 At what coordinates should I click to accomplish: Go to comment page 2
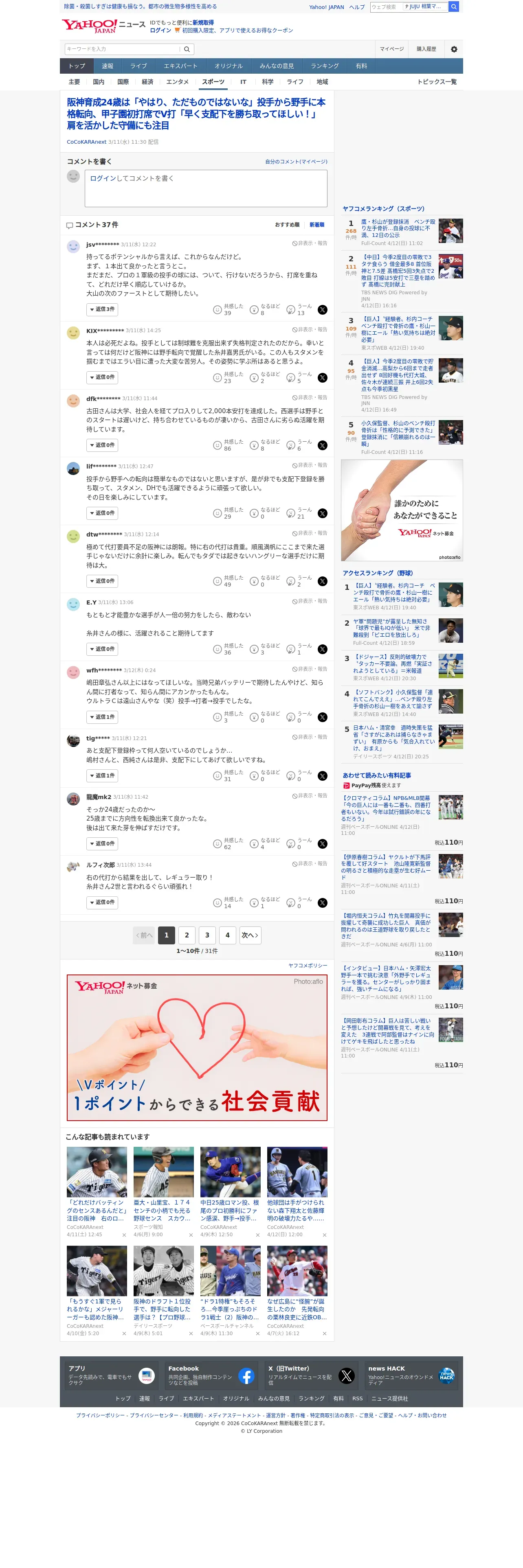(x=187, y=935)
